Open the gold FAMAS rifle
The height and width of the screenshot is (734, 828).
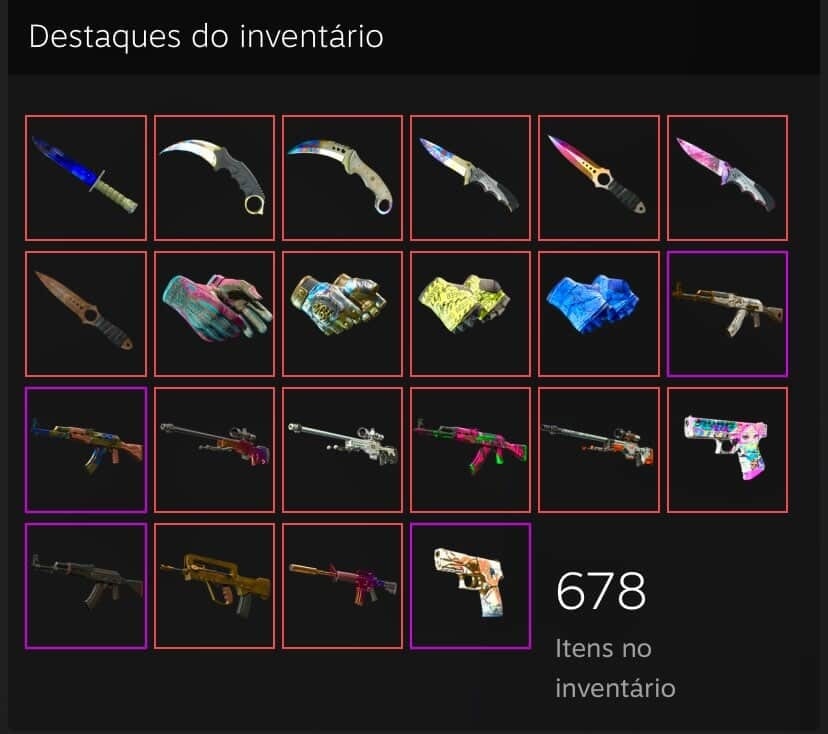point(214,585)
